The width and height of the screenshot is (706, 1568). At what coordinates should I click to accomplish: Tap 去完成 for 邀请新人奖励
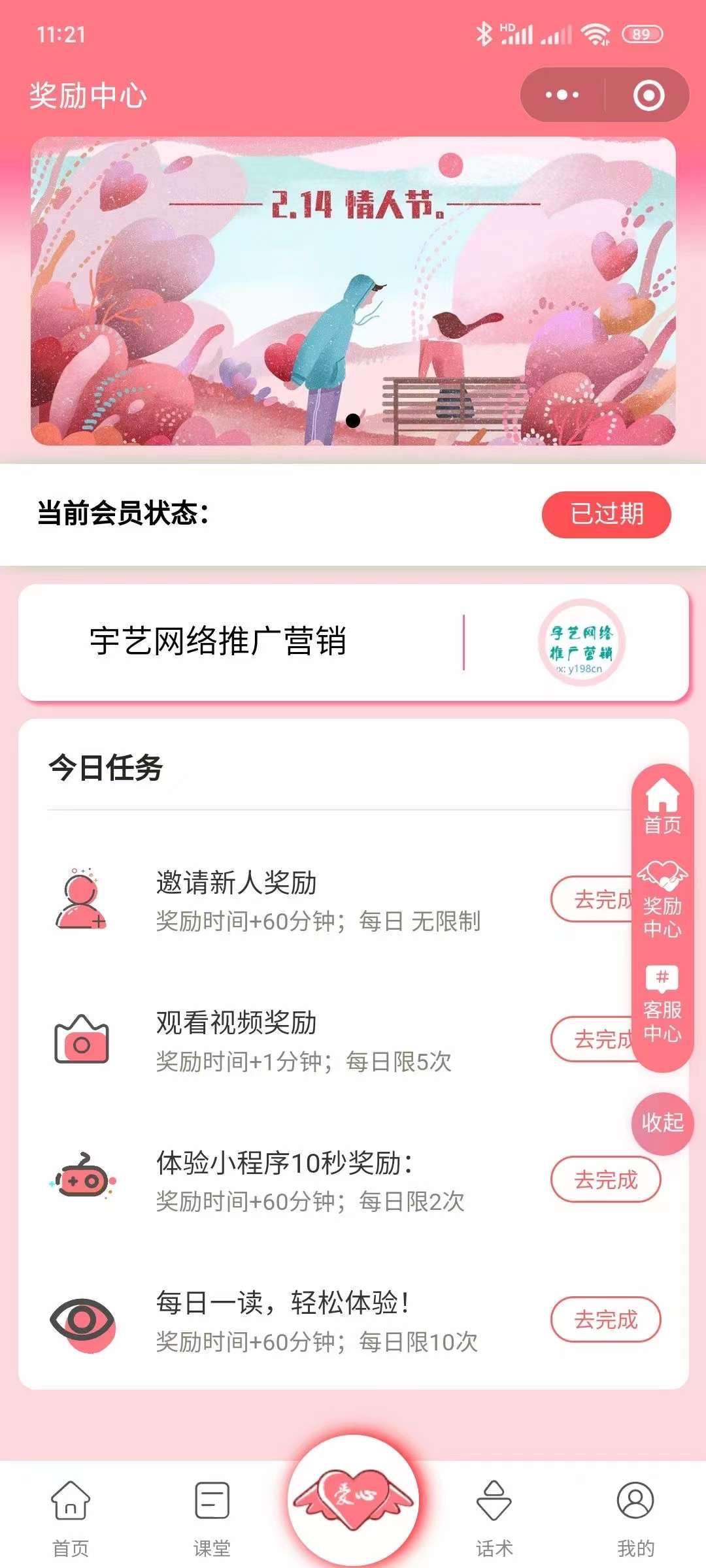tap(592, 900)
